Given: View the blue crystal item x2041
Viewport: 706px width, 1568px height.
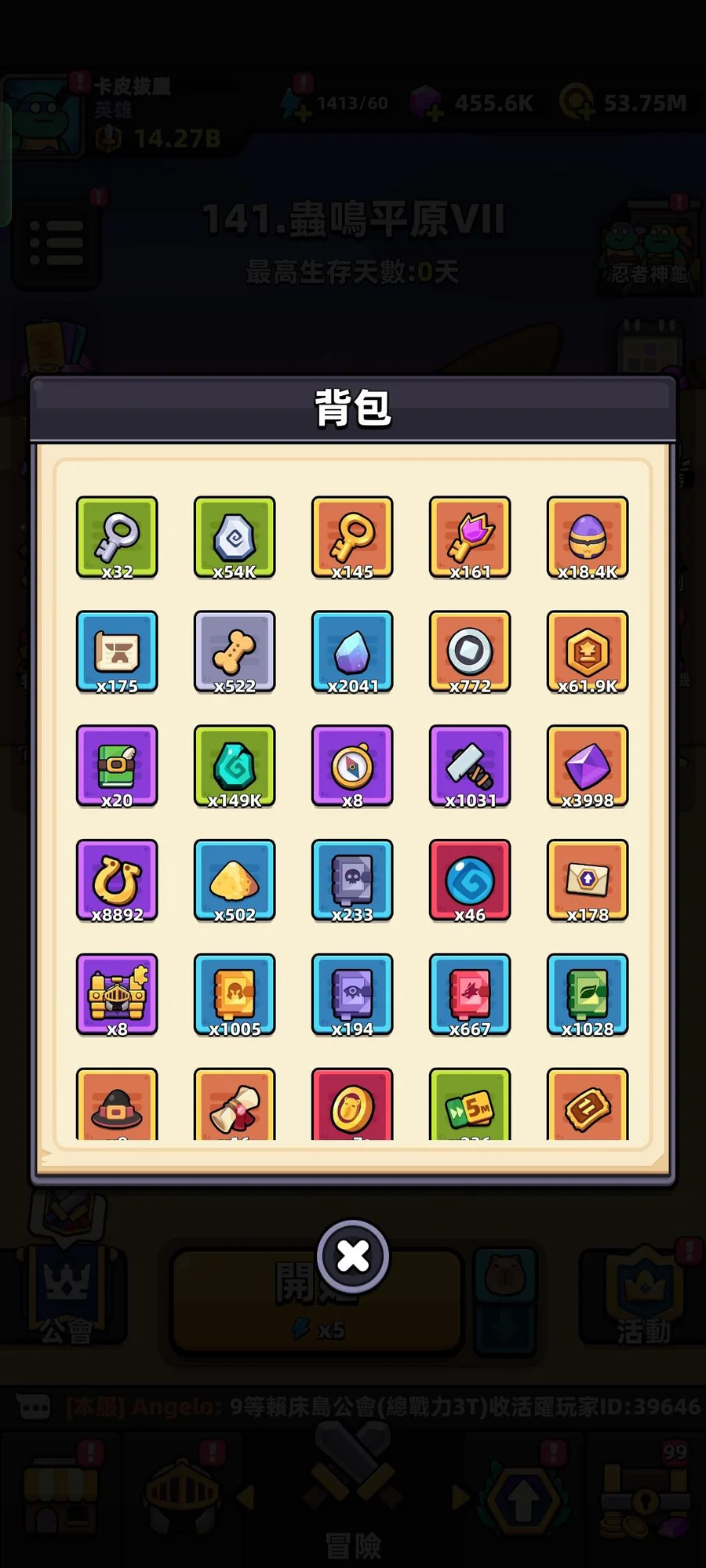Looking at the screenshot, I should [352, 652].
